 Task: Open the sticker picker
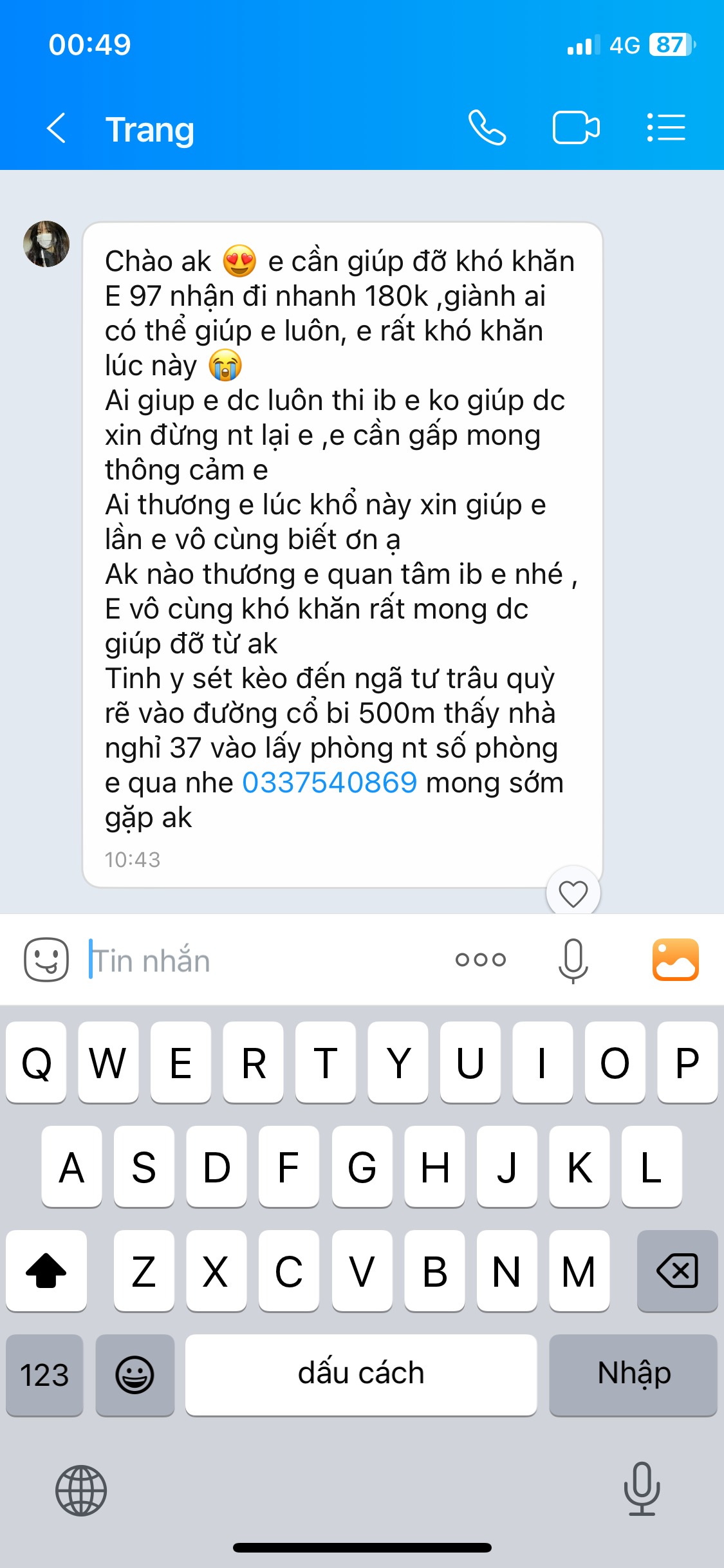[x=46, y=960]
